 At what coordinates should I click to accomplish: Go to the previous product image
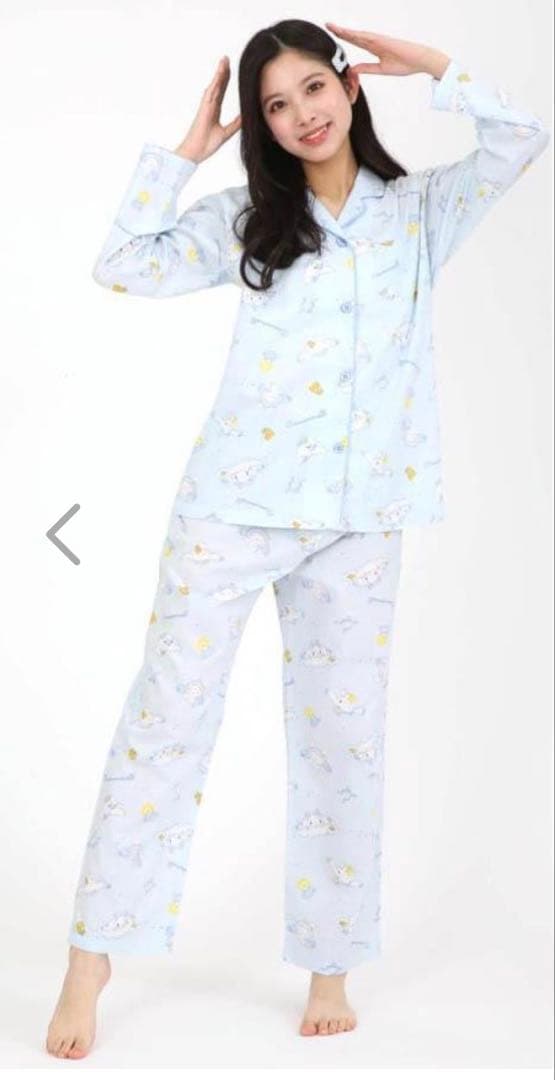pos(63,534)
